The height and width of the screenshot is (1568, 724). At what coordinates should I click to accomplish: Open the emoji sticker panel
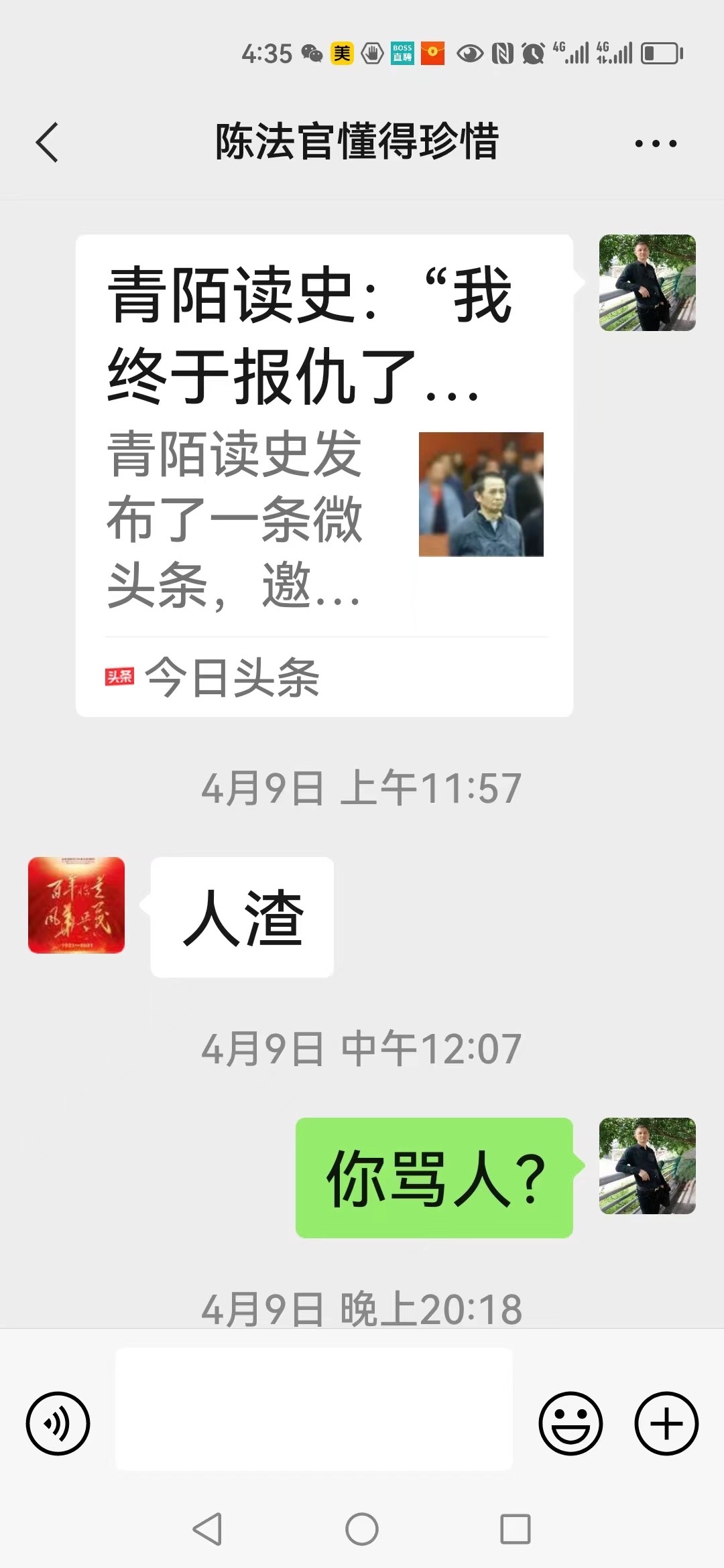coord(570,1424)
